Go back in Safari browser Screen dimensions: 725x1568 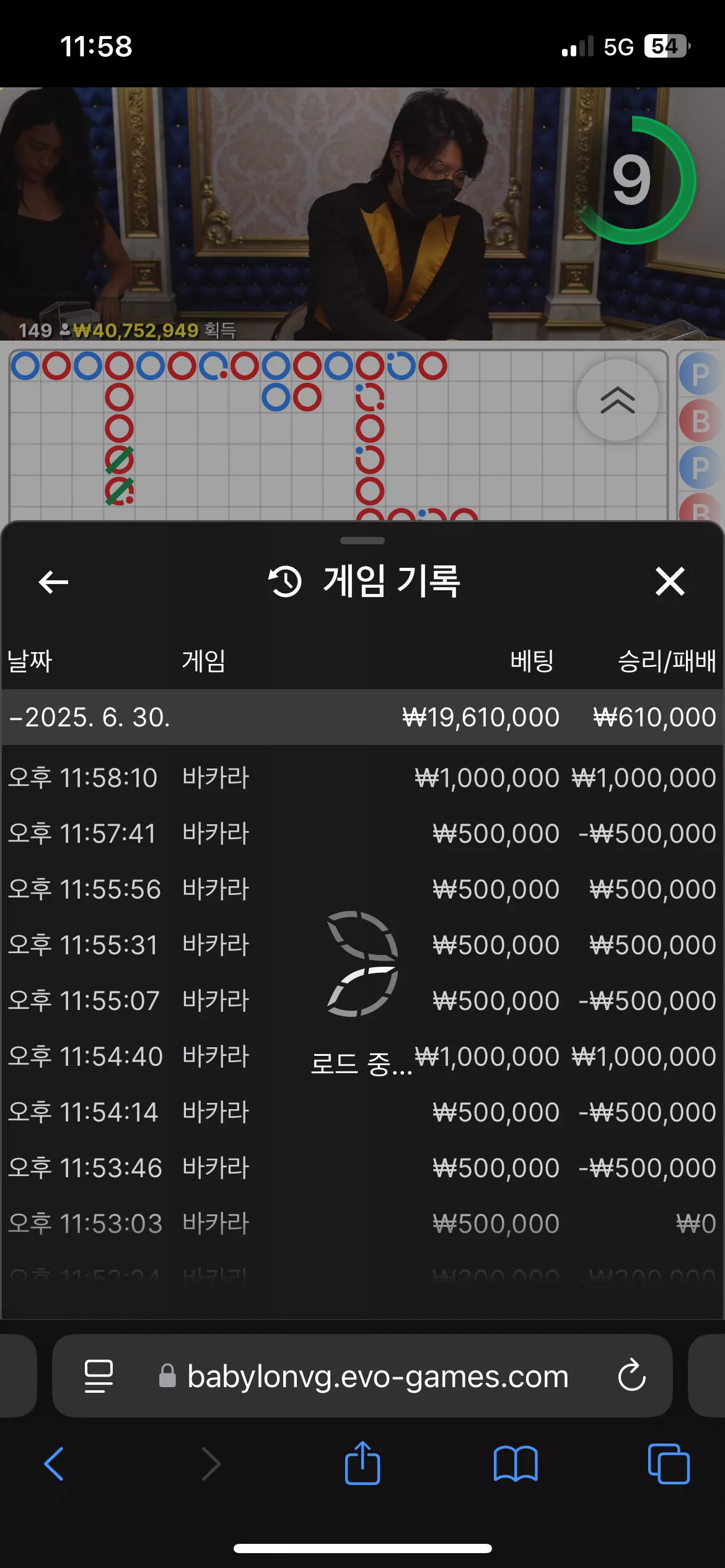[54, 1464]
